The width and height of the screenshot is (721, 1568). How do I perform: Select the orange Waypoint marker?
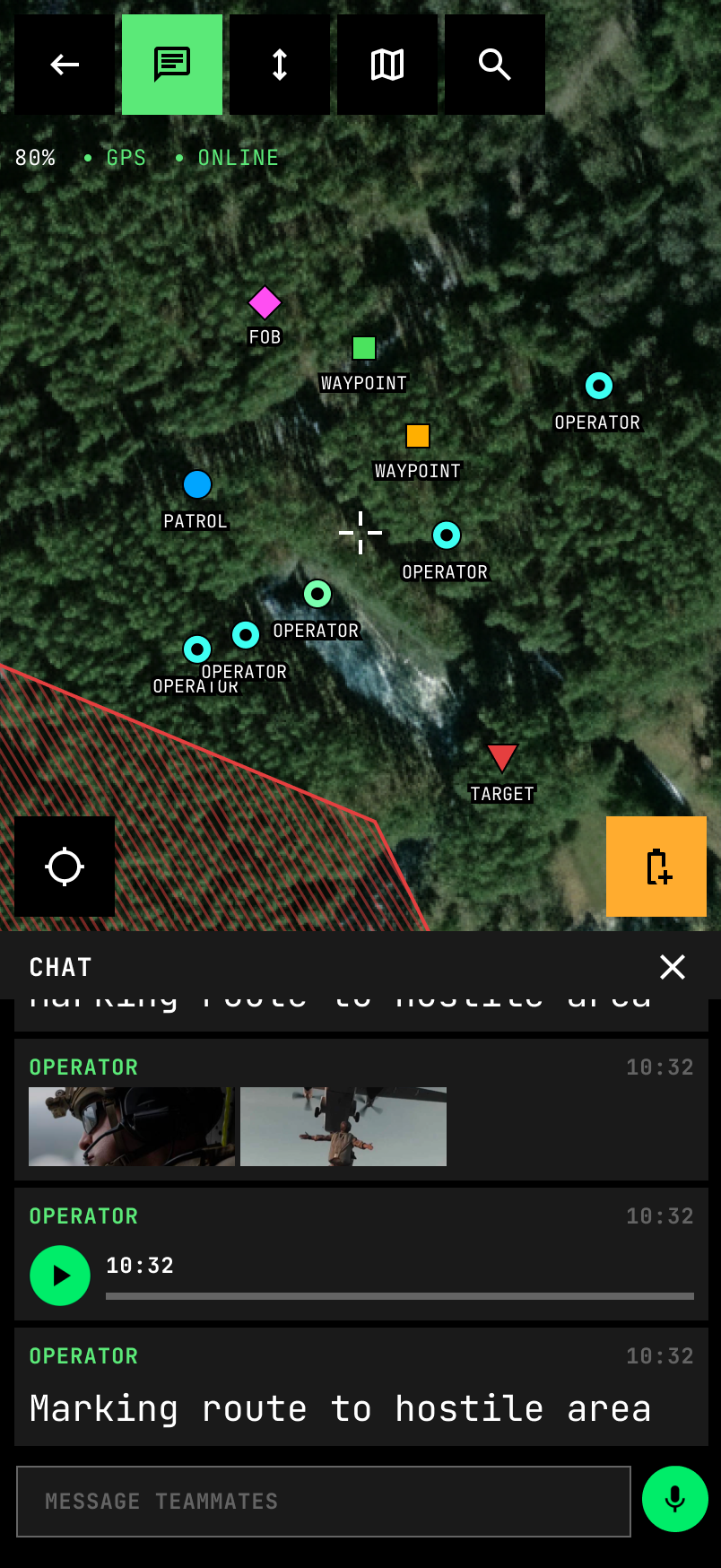pyautogui.click(x=418, y=436)
